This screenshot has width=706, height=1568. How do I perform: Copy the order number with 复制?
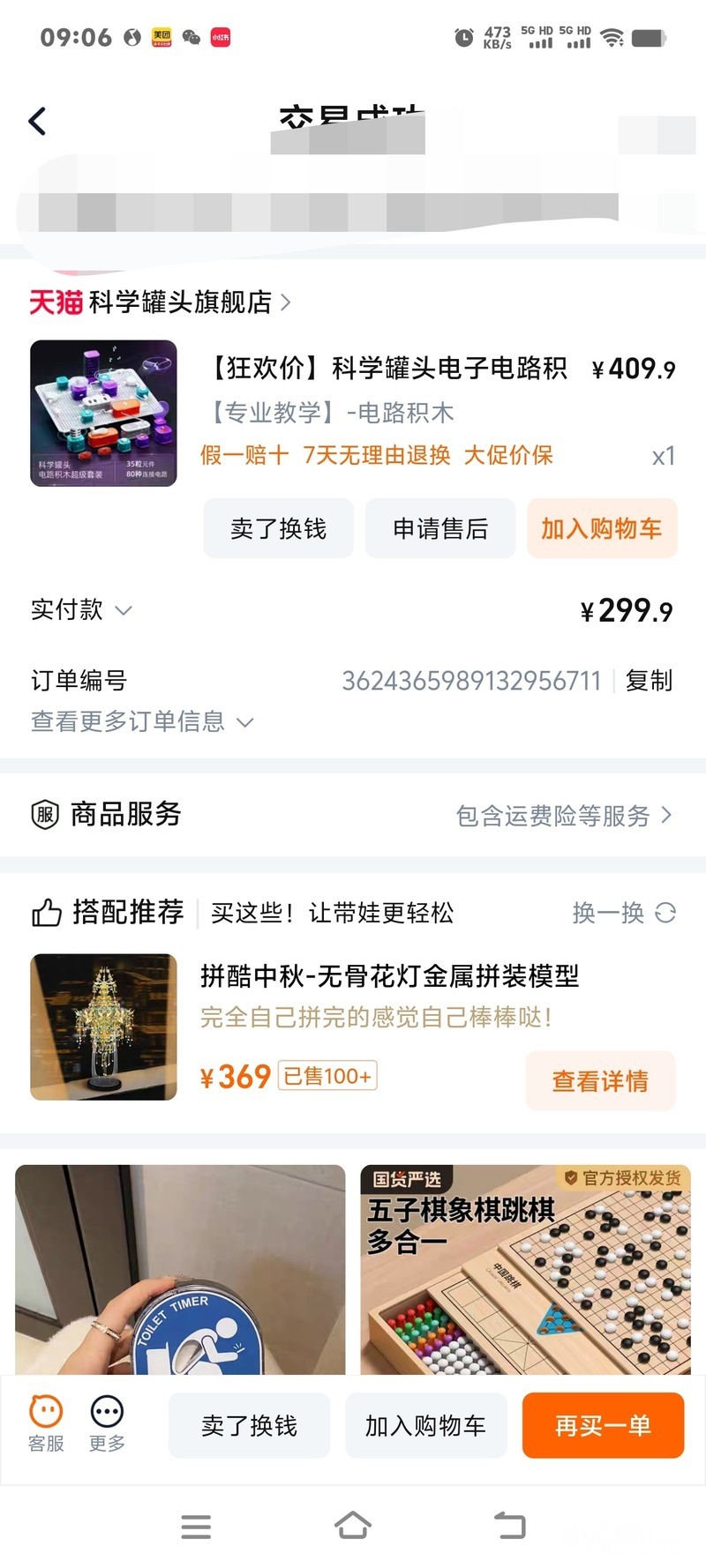[649, 681]
